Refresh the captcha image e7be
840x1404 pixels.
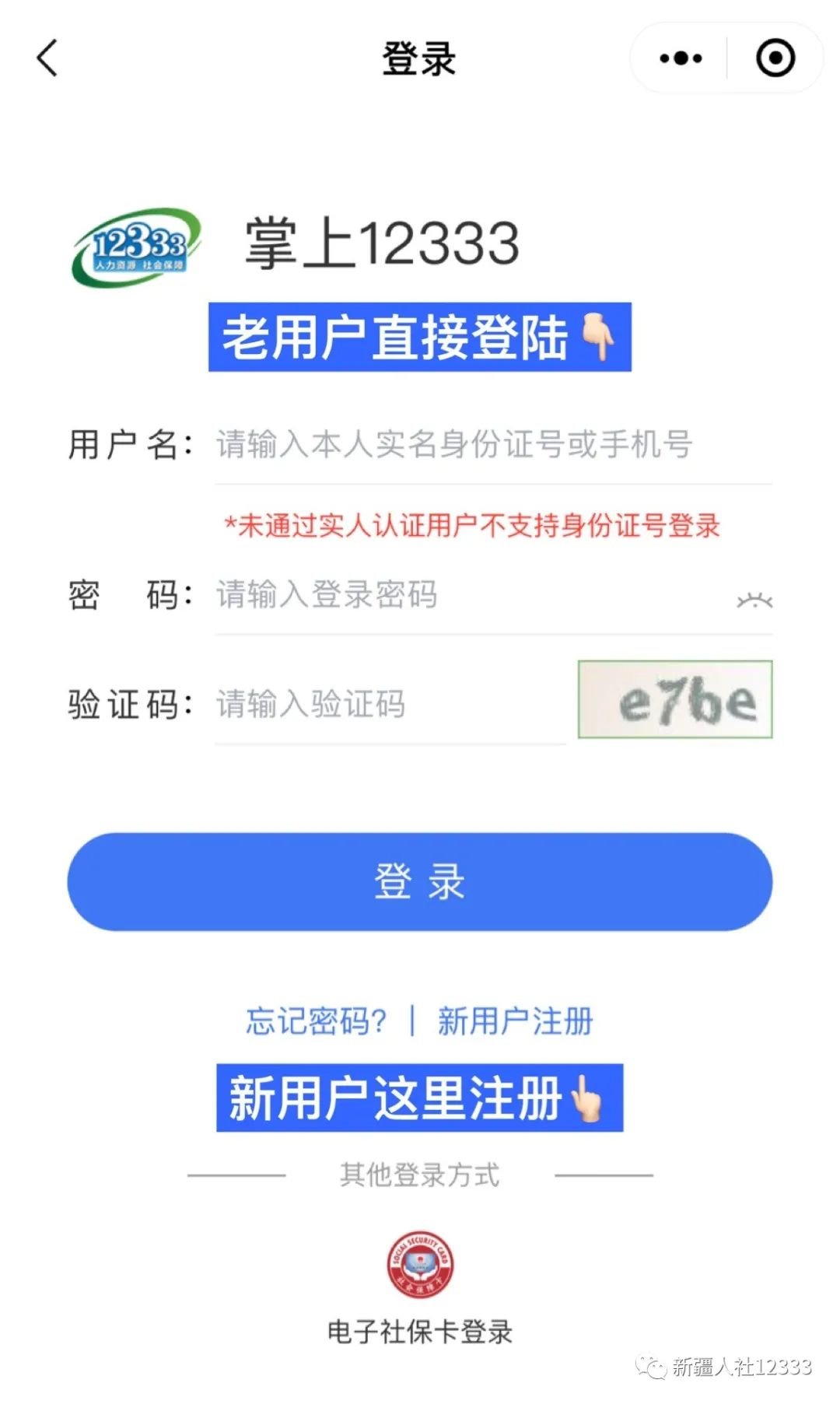click(x=675, y=699)
